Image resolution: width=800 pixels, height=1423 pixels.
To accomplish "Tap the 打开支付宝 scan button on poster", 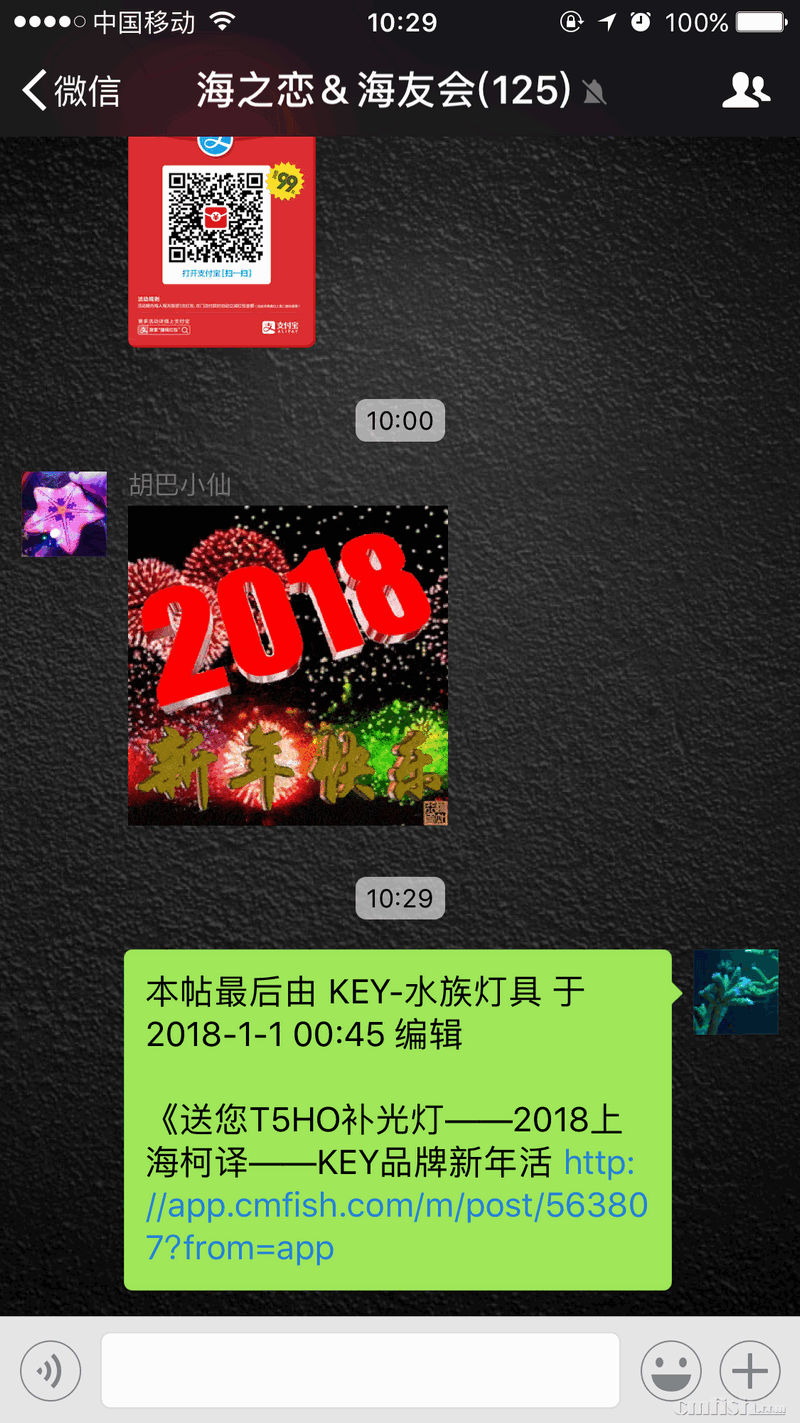I will click(x=218, y=271).
